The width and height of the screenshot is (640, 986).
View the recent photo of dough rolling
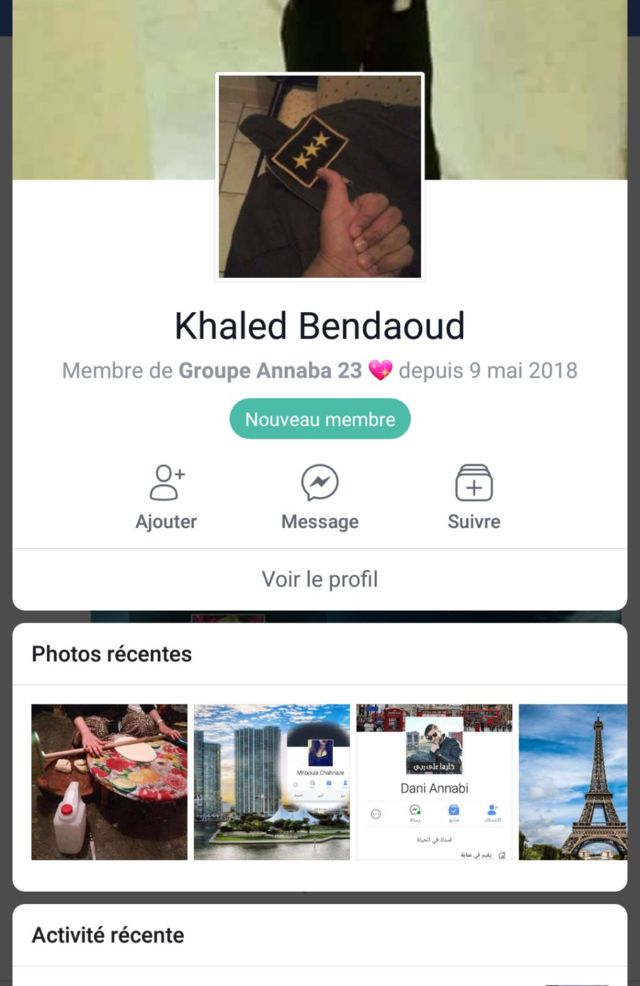click(109, 781)
